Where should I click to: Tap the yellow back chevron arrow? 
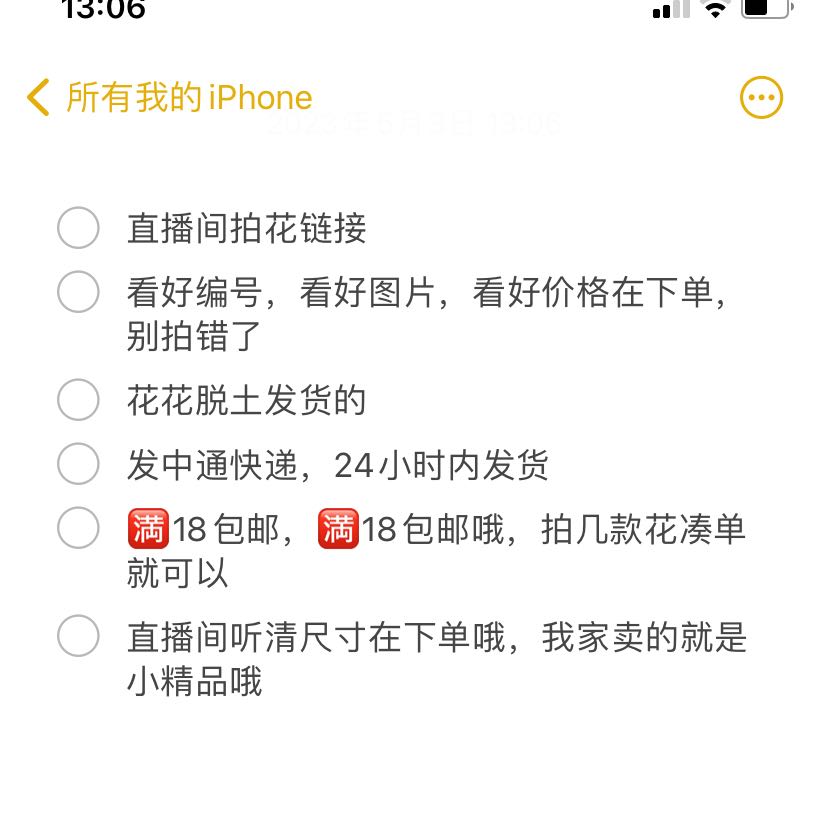37,98
